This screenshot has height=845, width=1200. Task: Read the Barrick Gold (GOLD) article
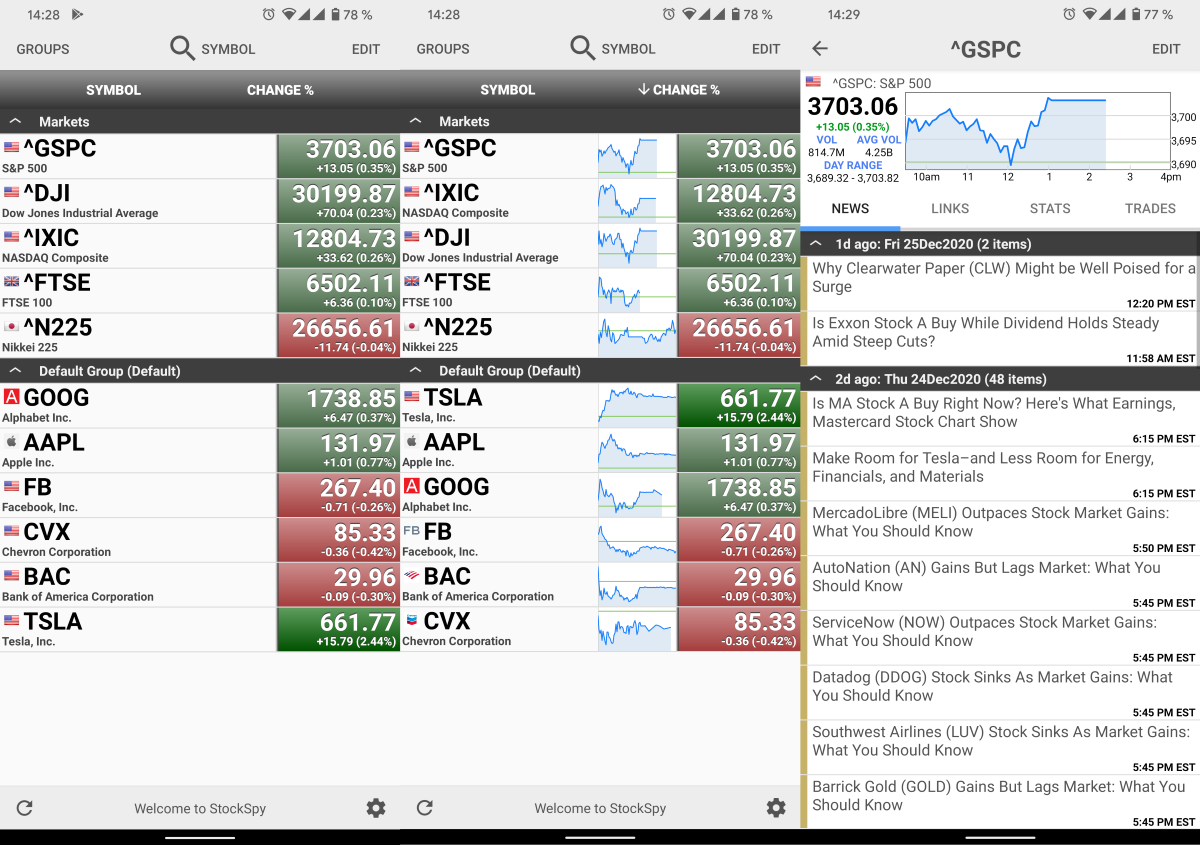click(x=1000, y=797)
